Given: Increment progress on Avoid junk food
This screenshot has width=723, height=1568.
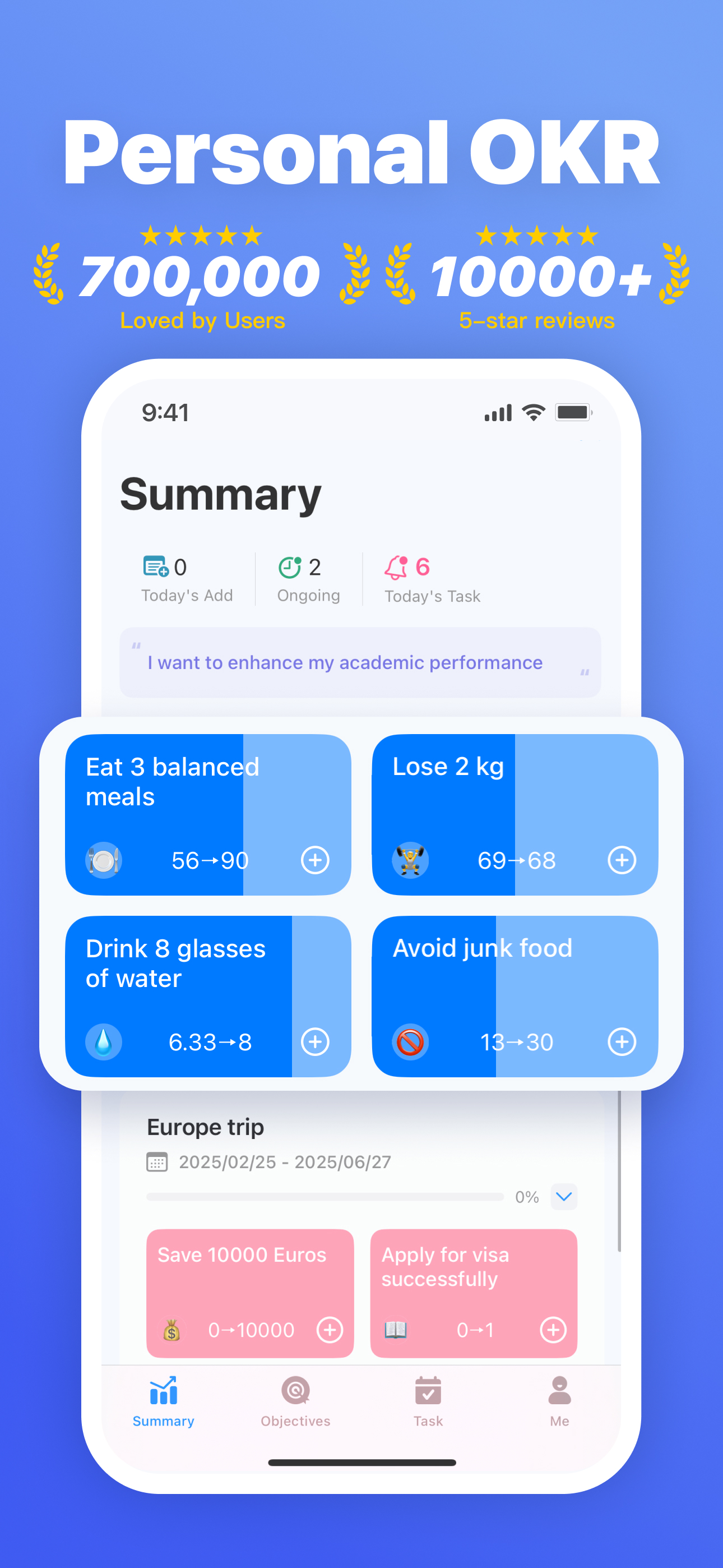Looking at the screenshot, I should click(622, 1042).
